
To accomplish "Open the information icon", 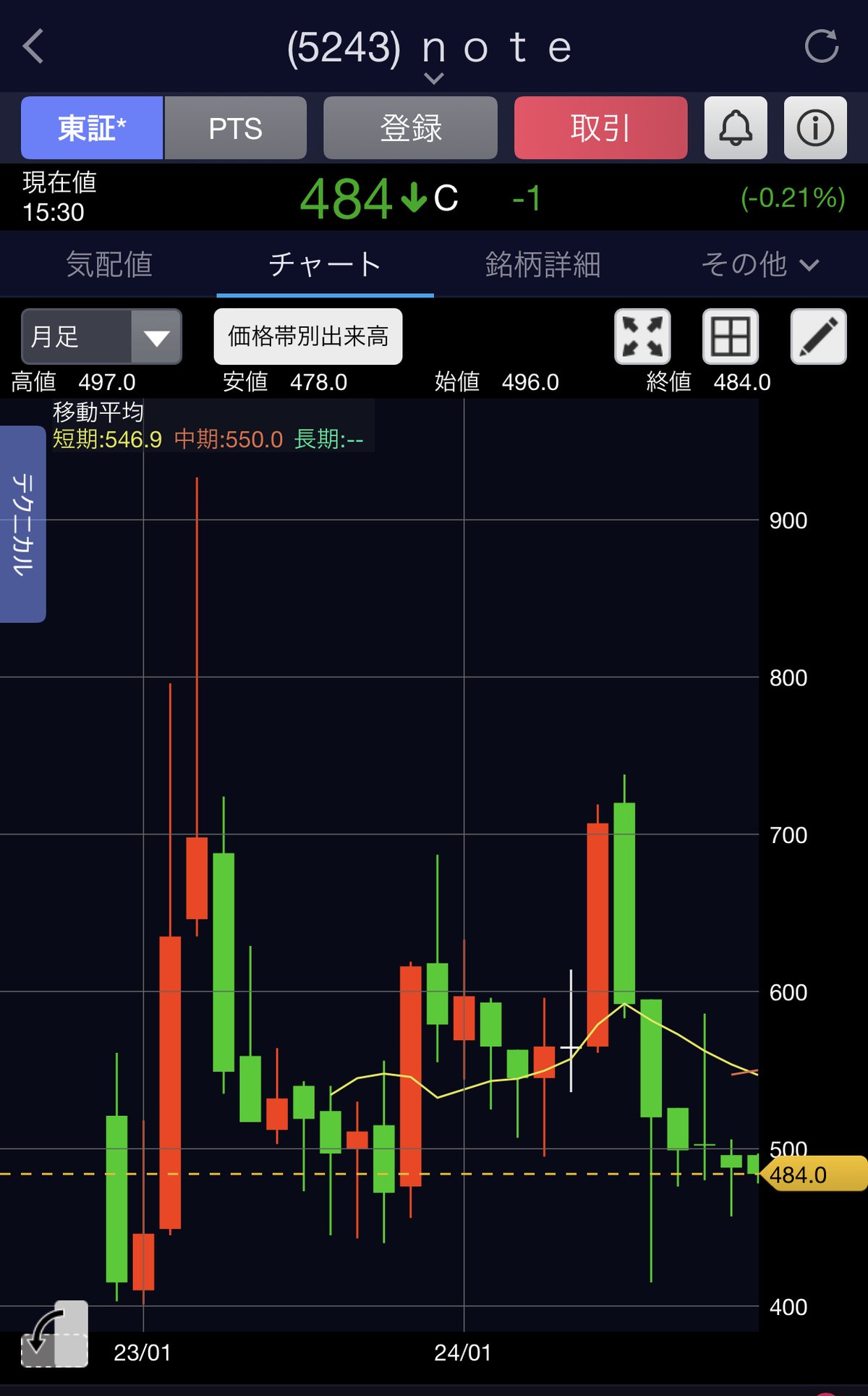I will click(x=814, y=129).
